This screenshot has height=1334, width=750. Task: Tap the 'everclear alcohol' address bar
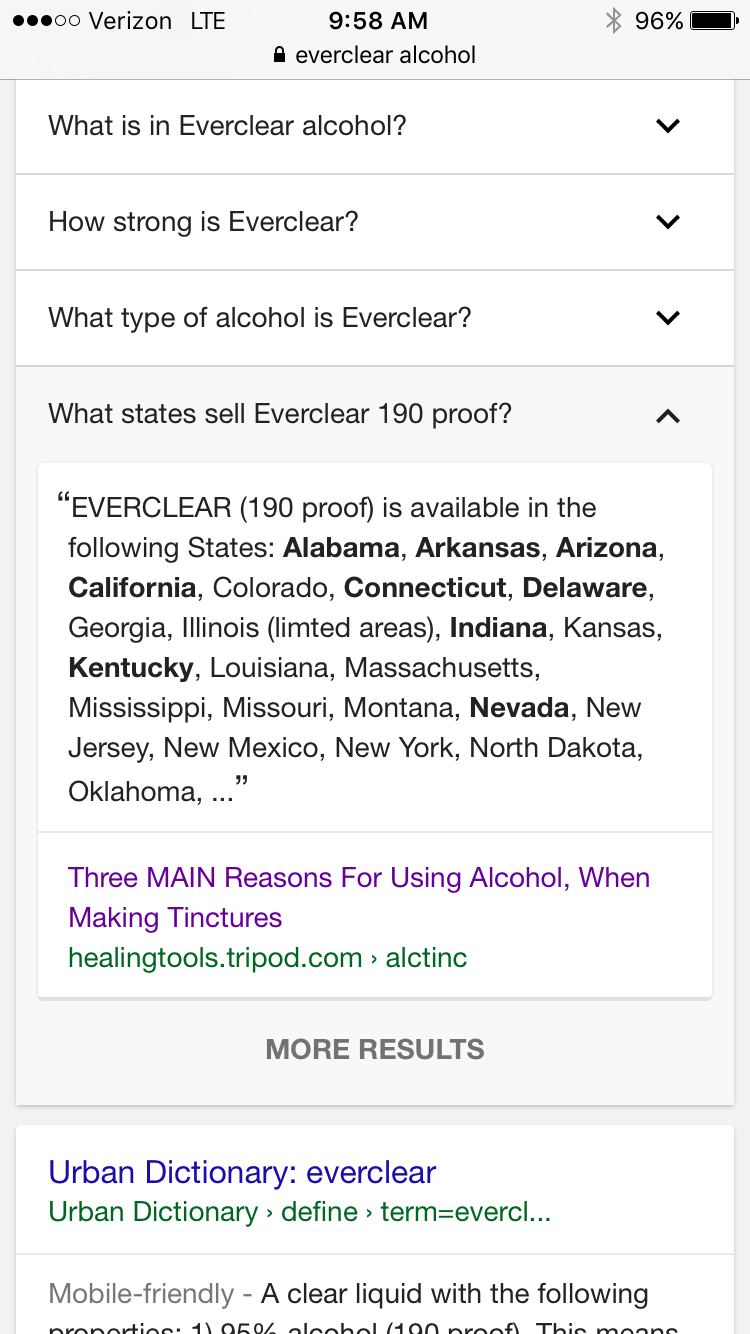[375, 55]
